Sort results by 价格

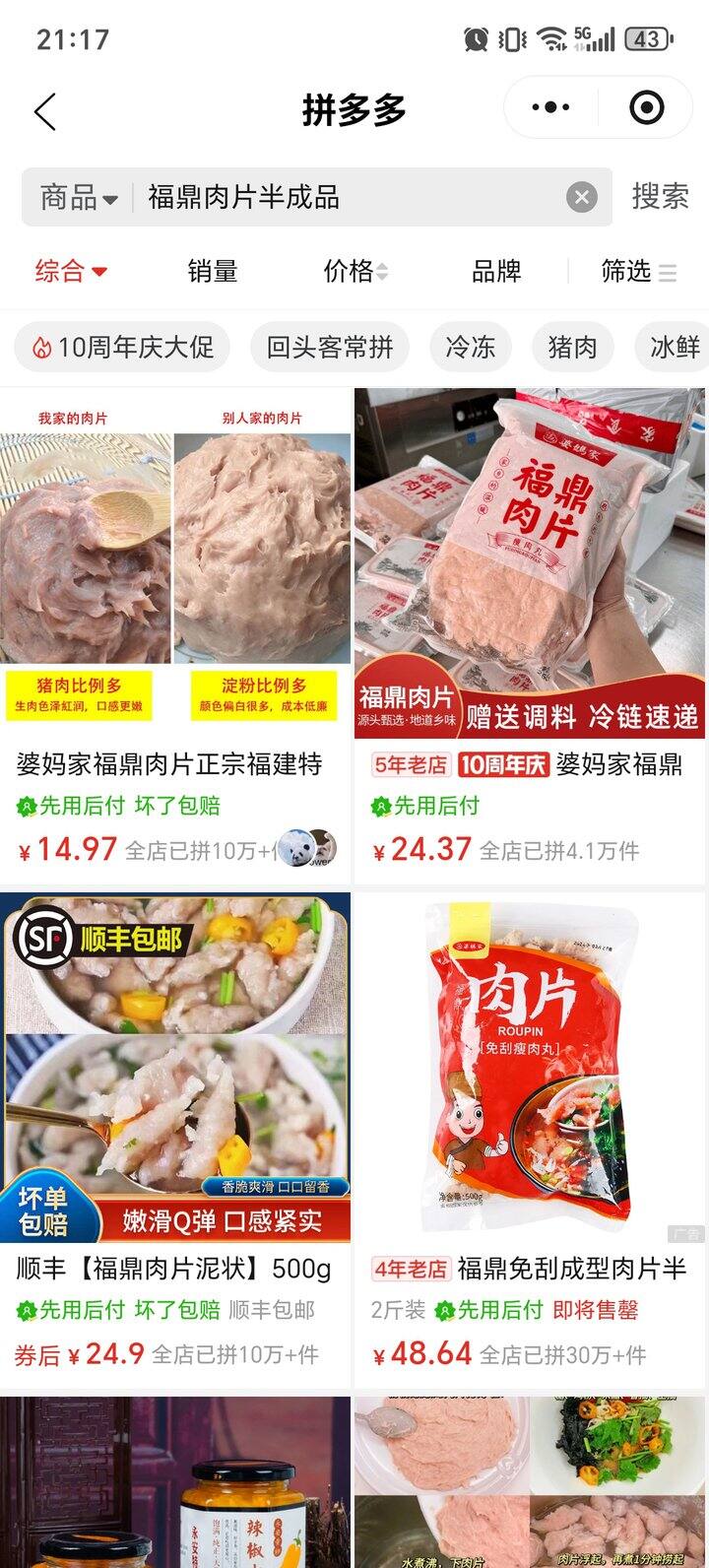[x=354, y=271]
